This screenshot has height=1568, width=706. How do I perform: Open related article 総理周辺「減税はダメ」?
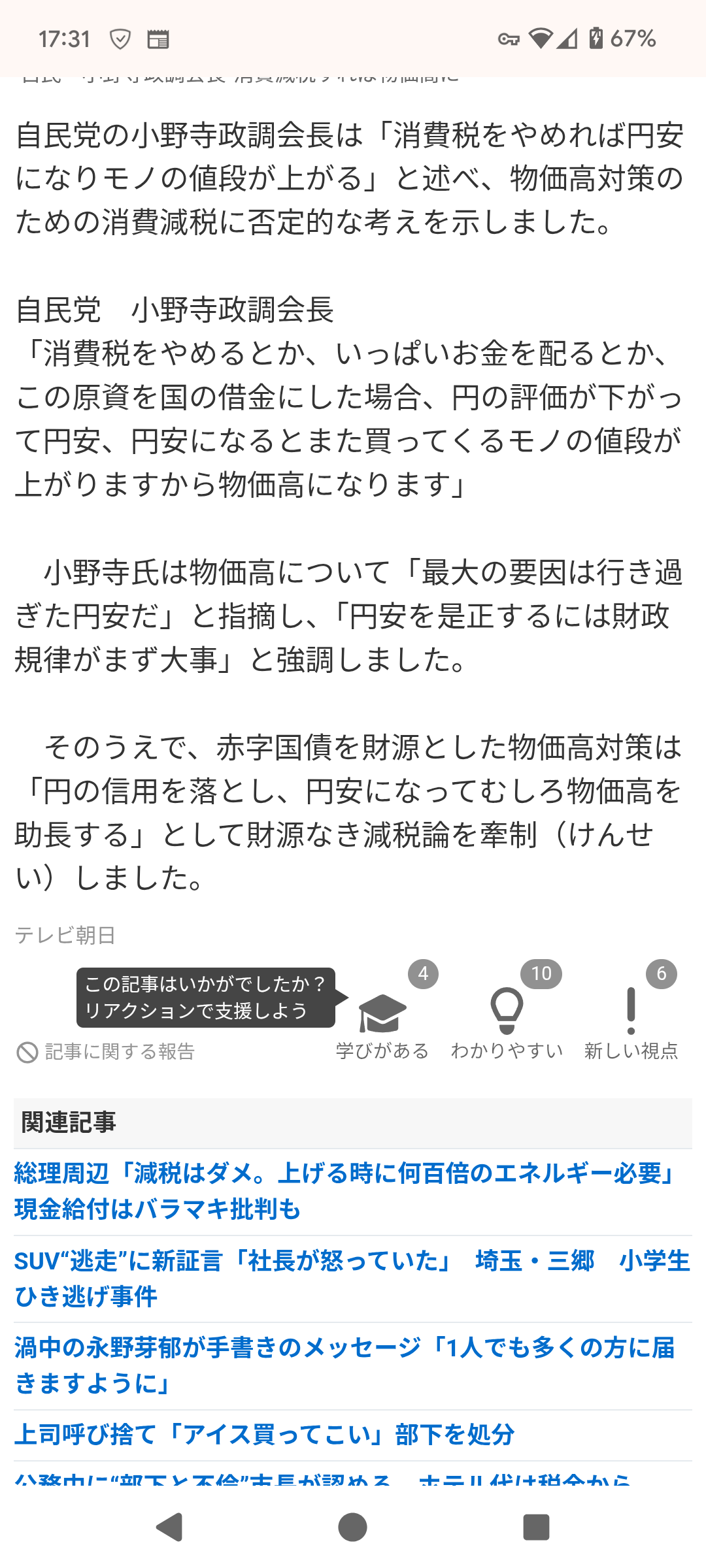coord(343,1191)
